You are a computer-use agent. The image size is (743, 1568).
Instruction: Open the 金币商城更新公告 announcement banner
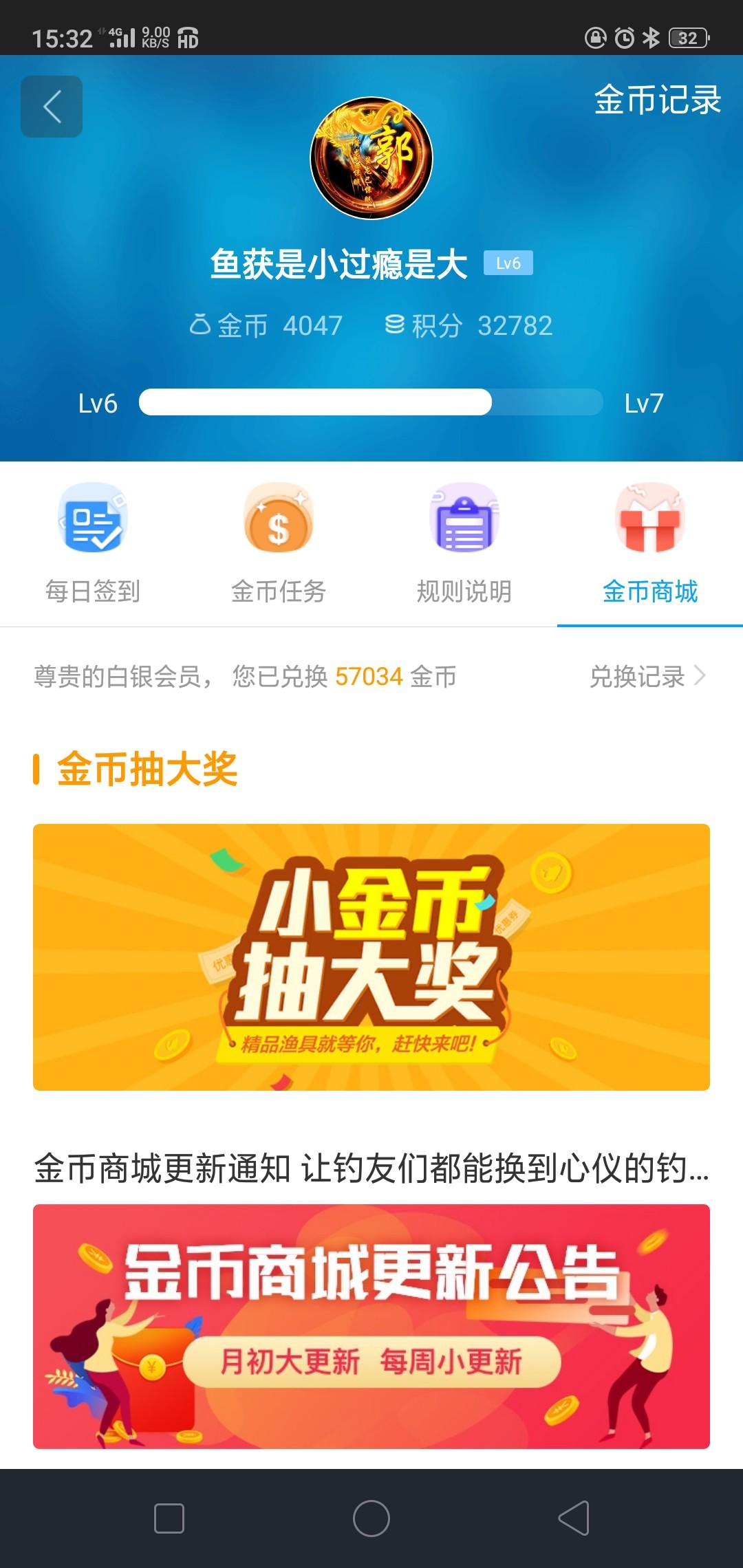point(371,1326)
